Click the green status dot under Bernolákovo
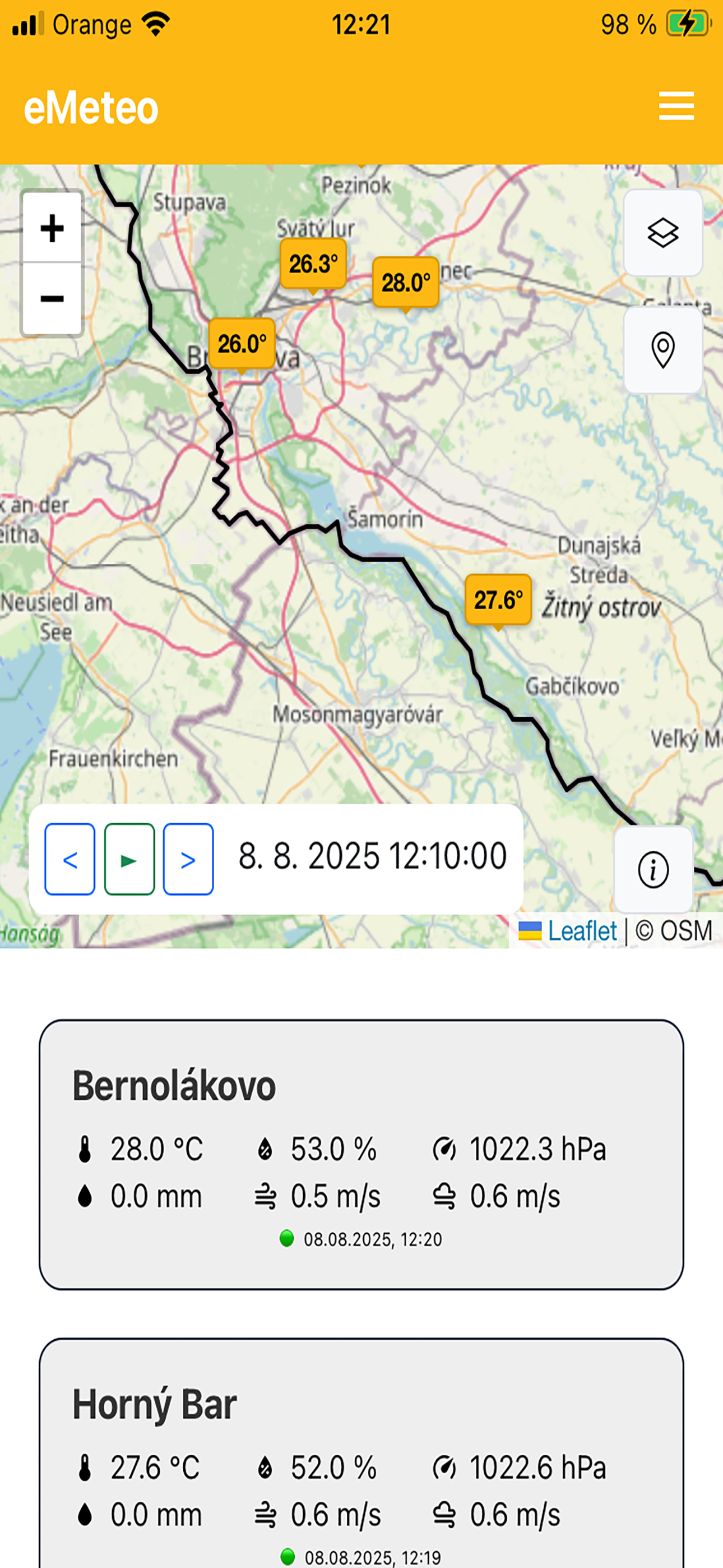The height and width of the screenshot is (1568, 723). (x=288, y=1238)
